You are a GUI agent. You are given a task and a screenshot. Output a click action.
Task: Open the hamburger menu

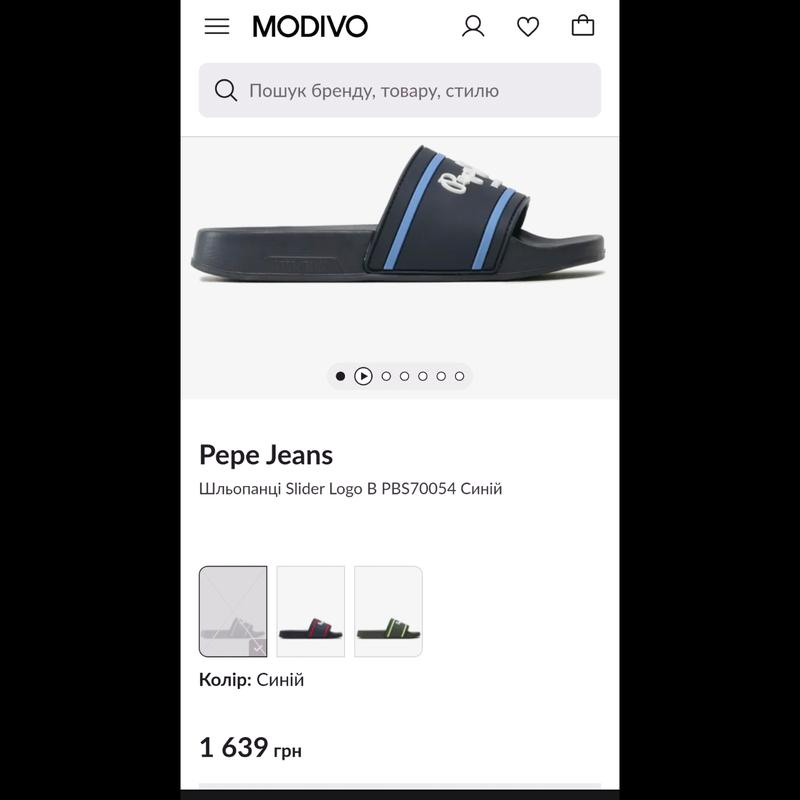click(217, 27)
